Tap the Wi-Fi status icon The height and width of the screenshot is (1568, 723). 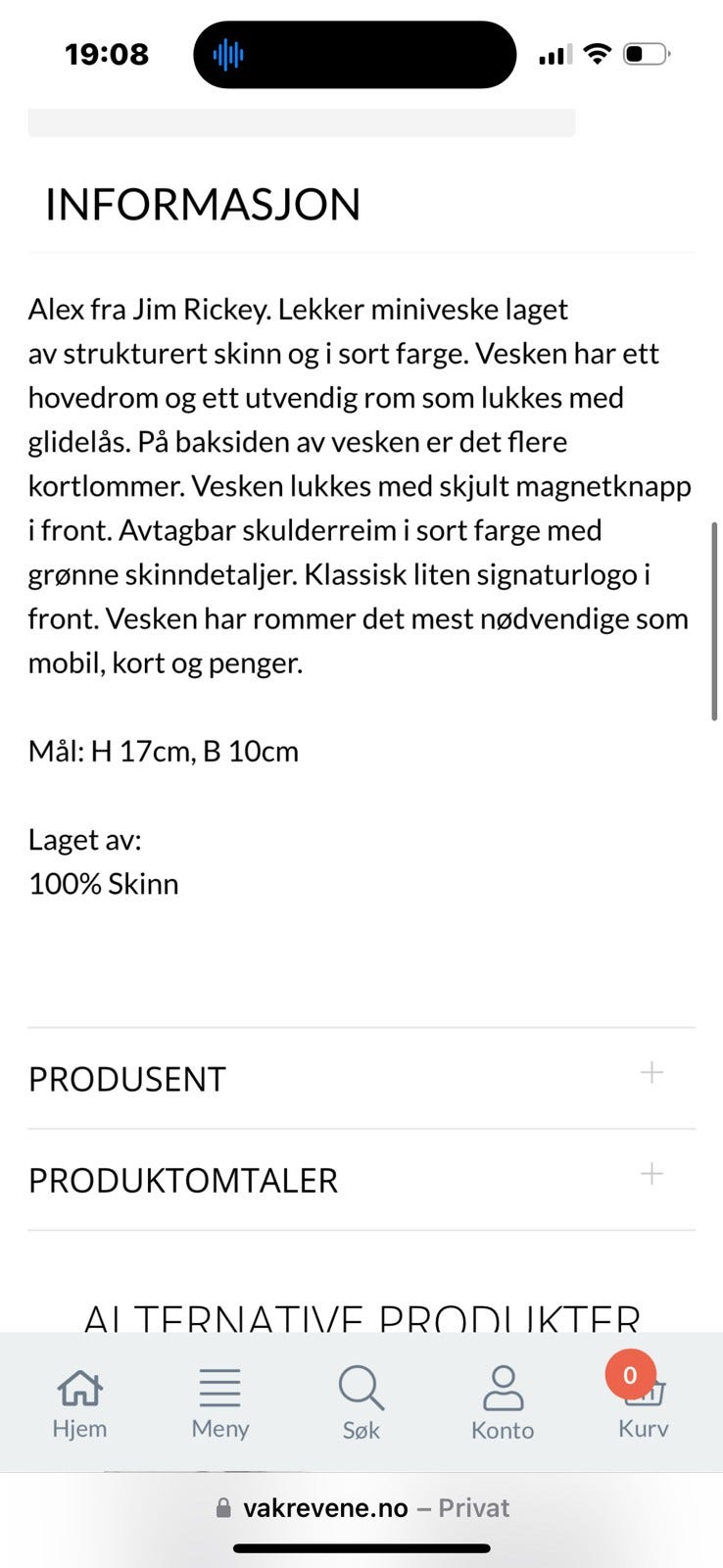click(599, 55)
